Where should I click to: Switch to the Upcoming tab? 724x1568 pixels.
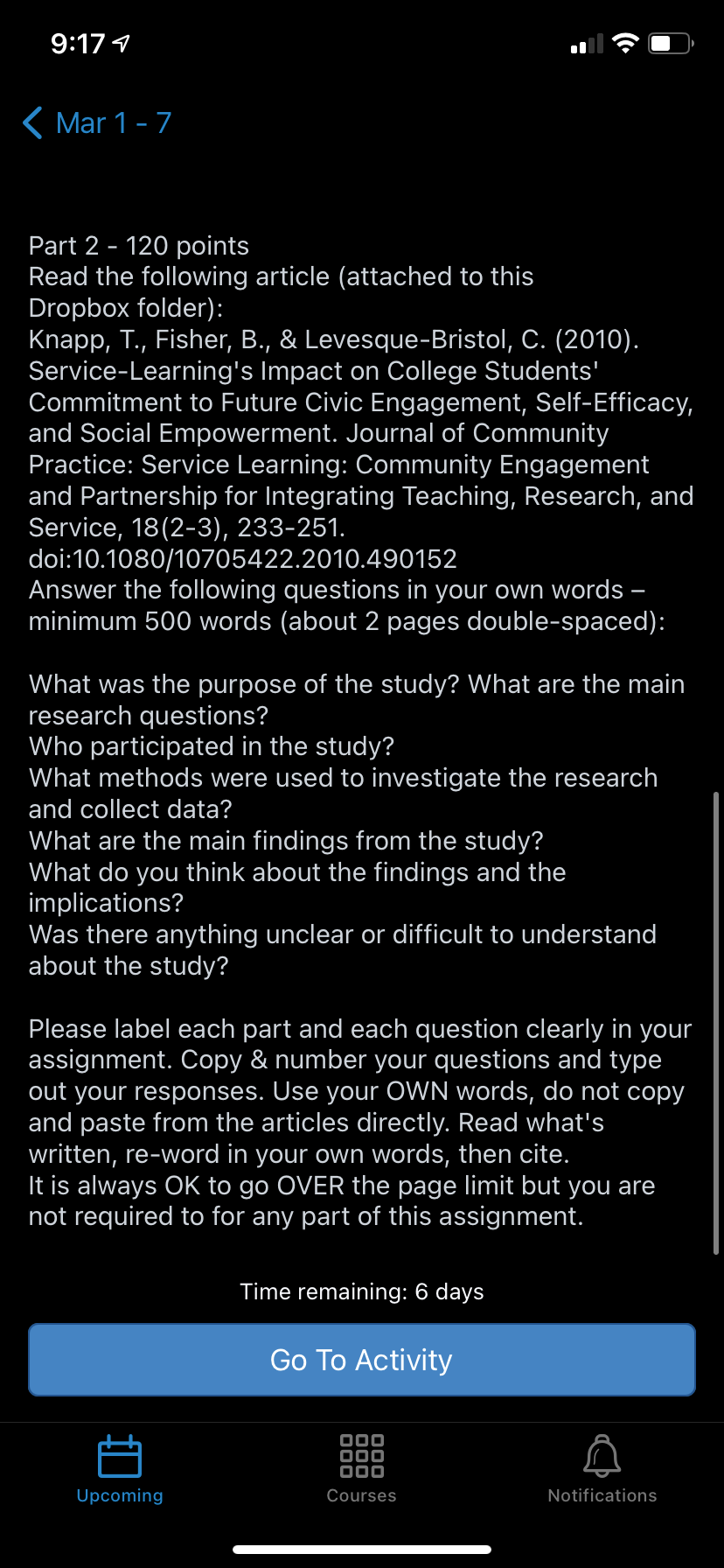[120, 1469]
